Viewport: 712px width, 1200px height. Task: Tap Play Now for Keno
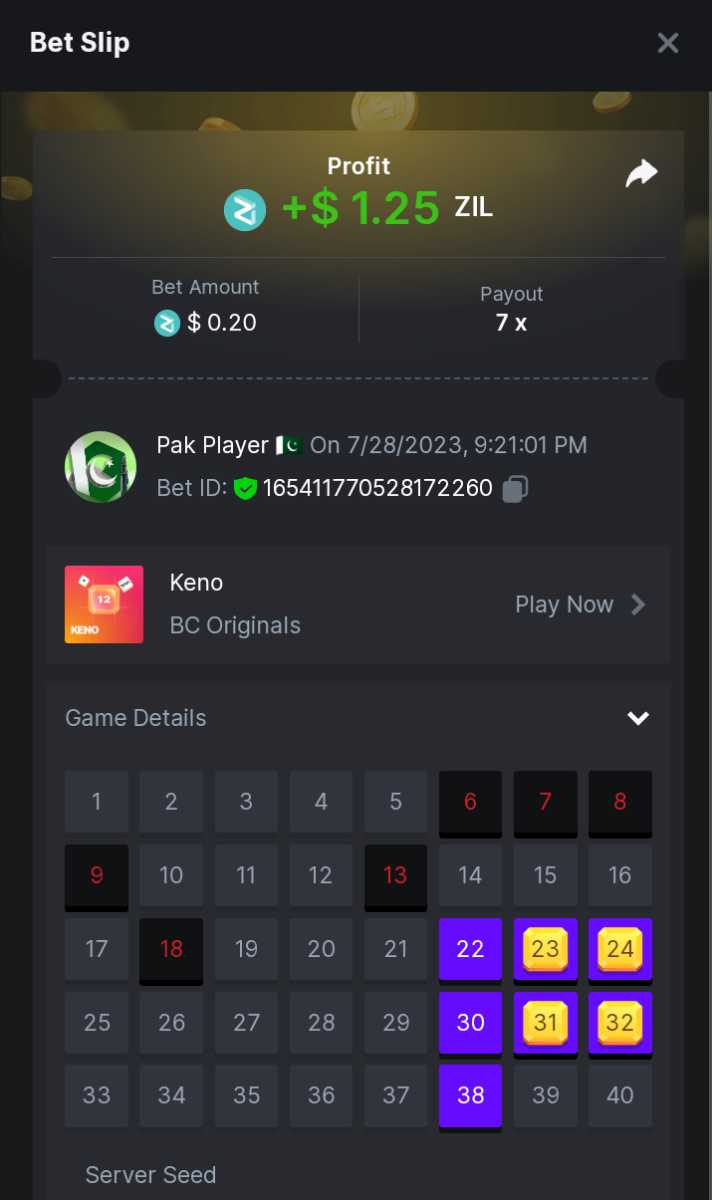click(580, 604)
